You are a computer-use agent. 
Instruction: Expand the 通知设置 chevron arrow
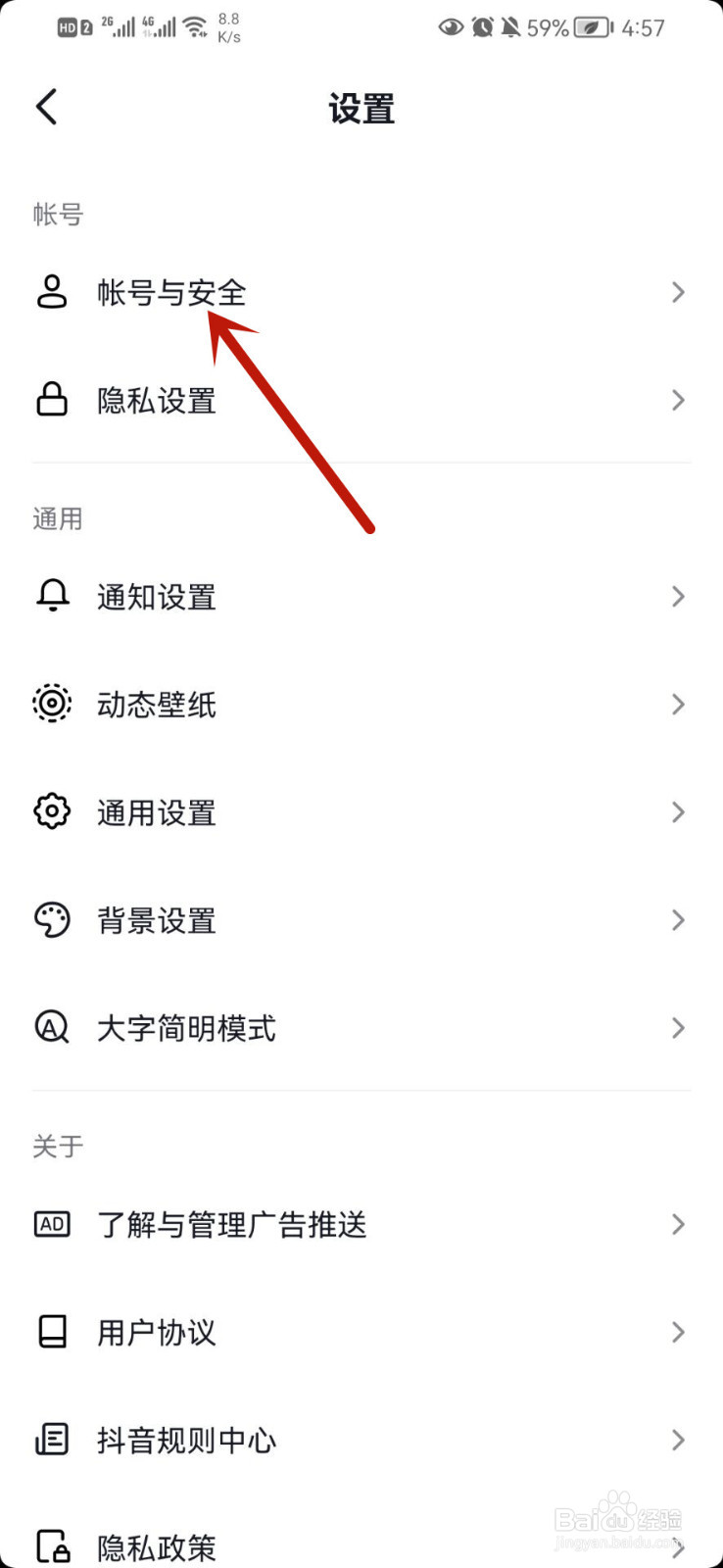tap(677, 596)
